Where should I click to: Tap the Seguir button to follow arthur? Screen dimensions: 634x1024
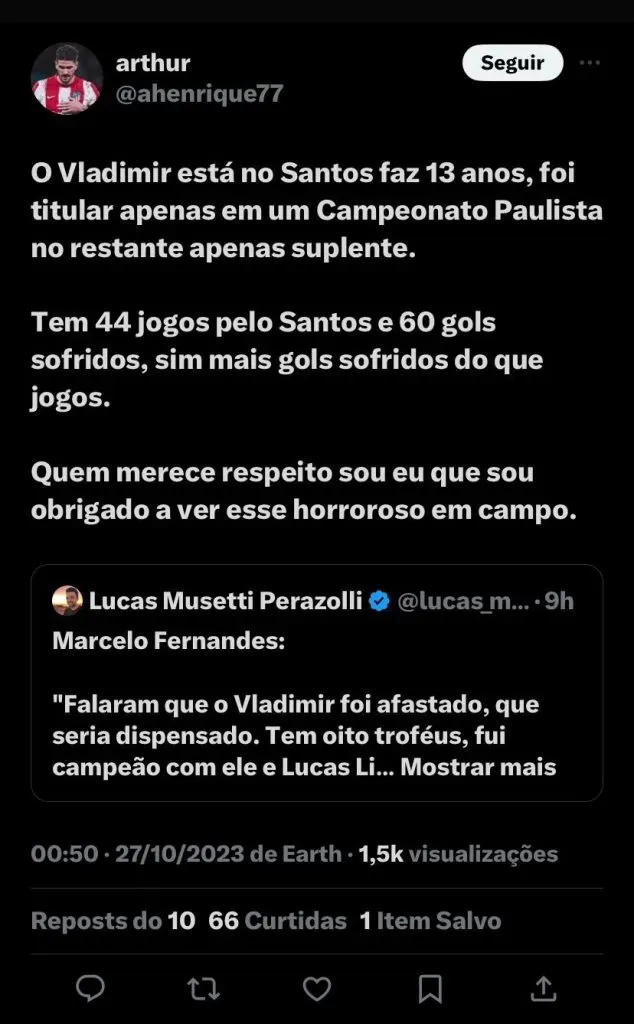coord(512,63)
